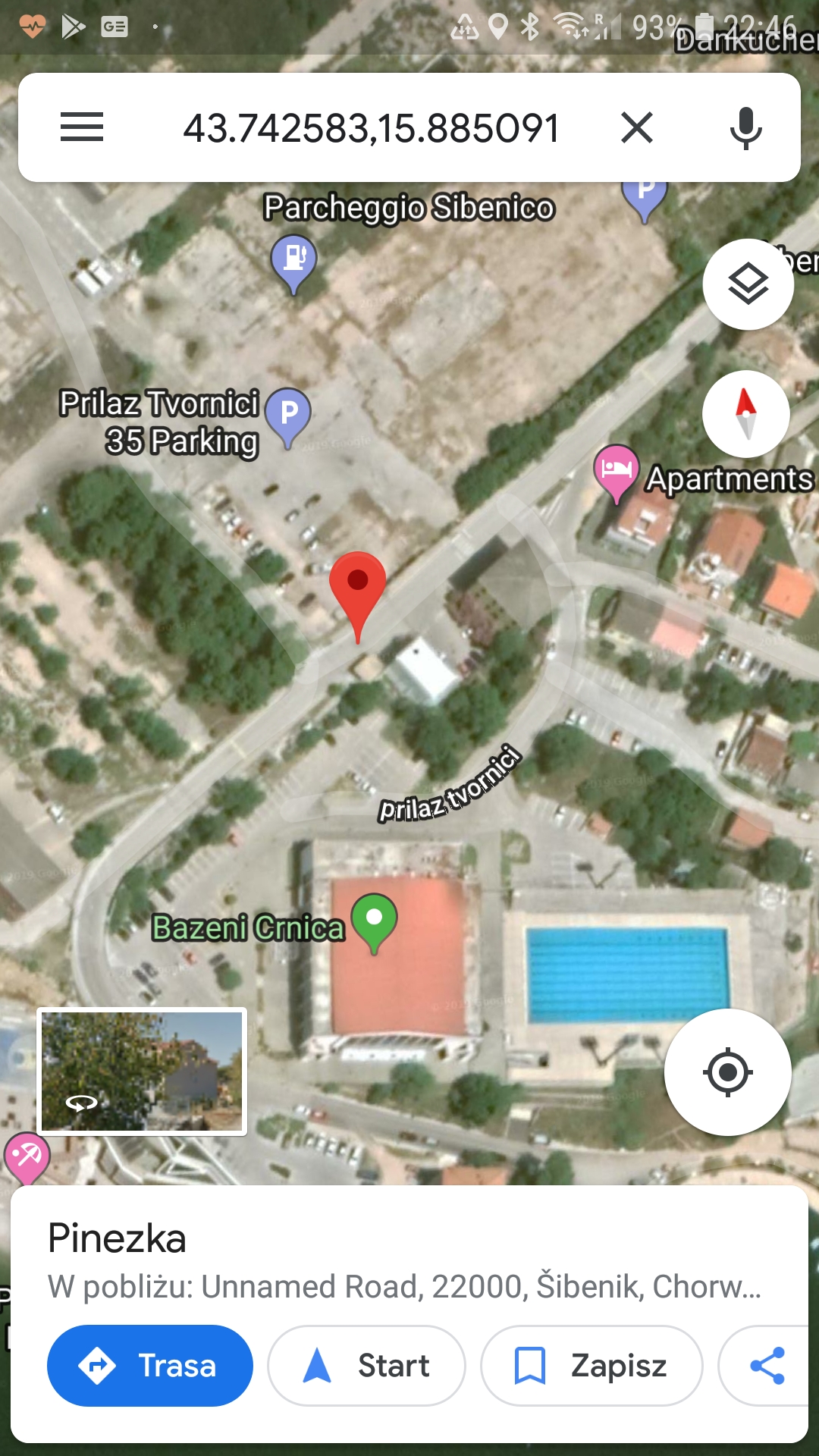Image resolution: width=819 pixels, height=1456 pixels.
Task: Open the Street View thumbnail
Action: click(x=142, y=1071)
